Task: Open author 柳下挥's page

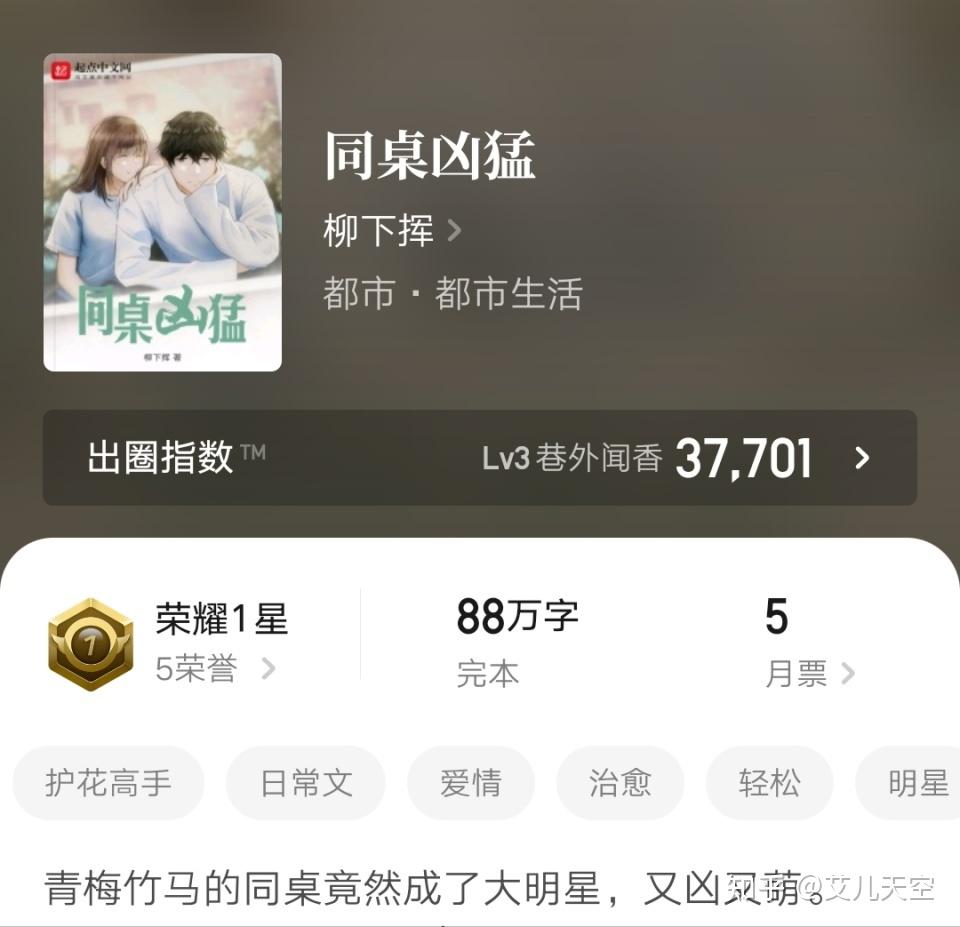Action: tap(392, 232)
